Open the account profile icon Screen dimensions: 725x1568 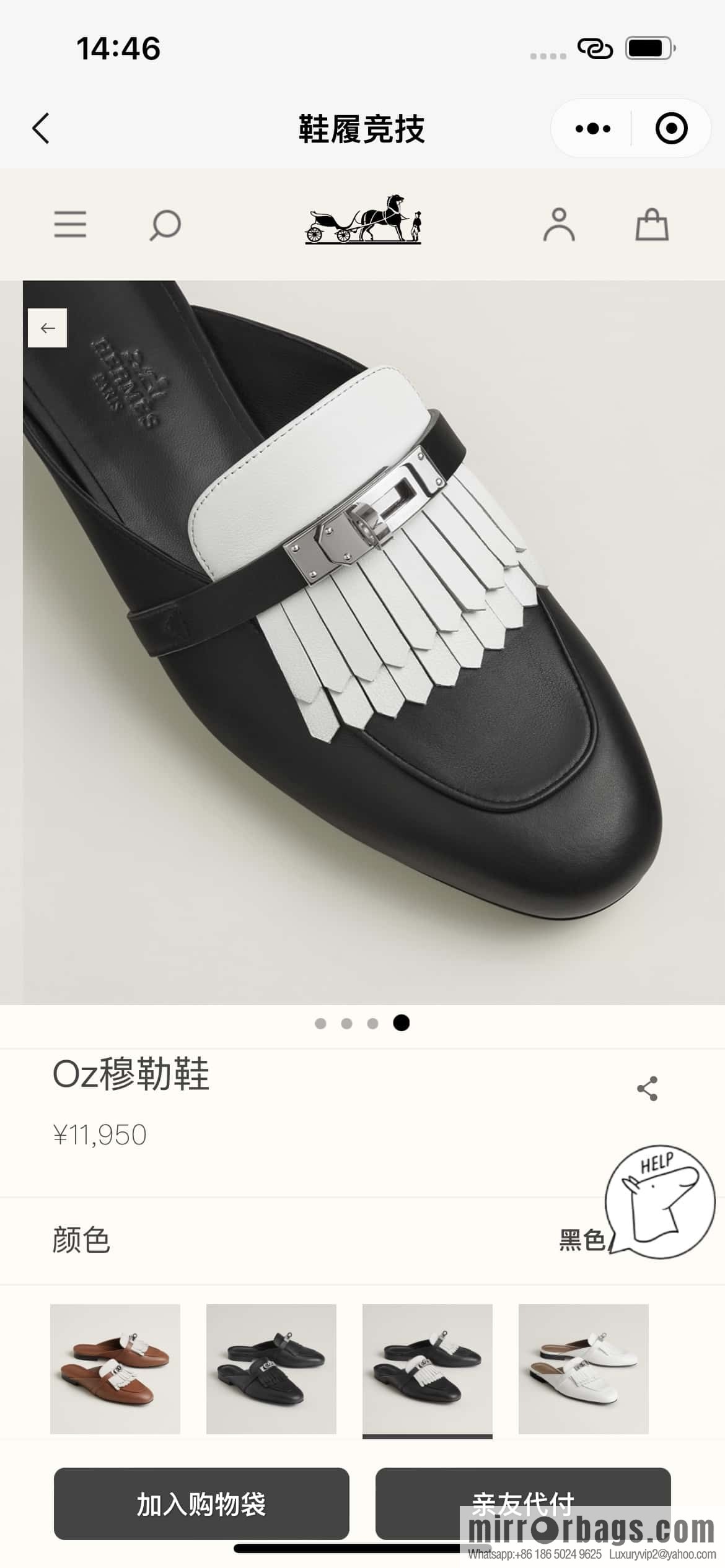point(559,224)
